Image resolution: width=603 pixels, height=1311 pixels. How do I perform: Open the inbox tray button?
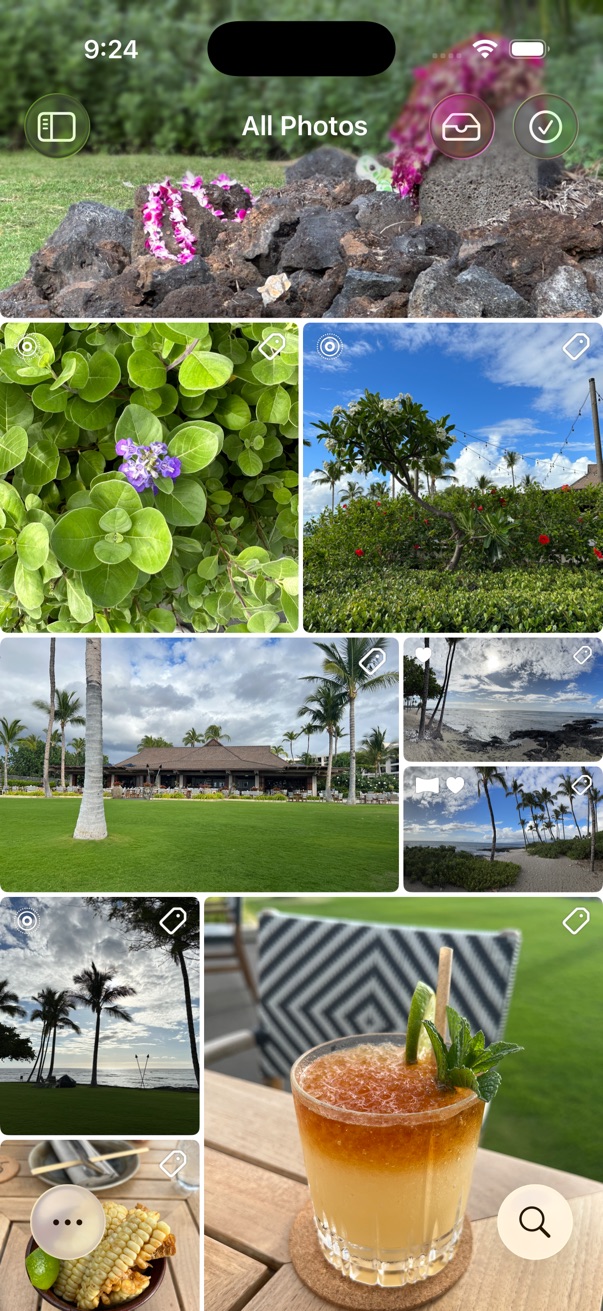tap(461, 126)
